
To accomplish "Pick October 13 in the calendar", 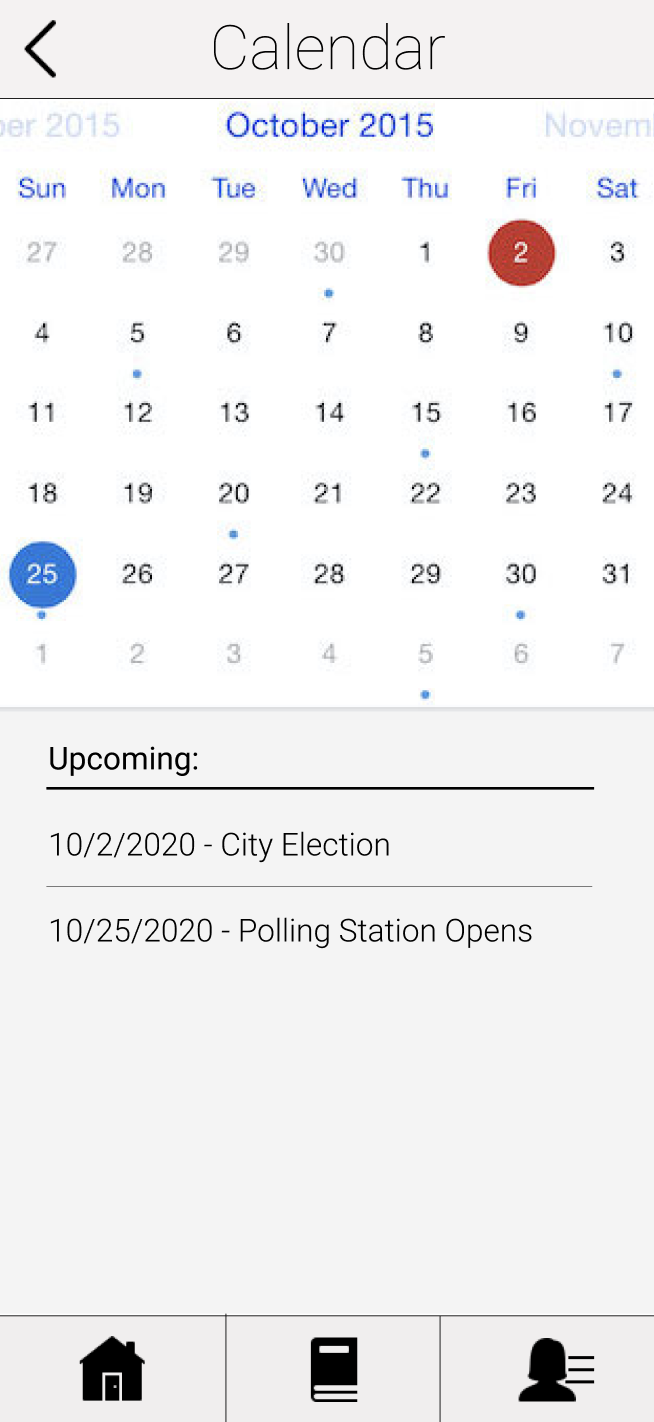I will click(x=234, y=413).
